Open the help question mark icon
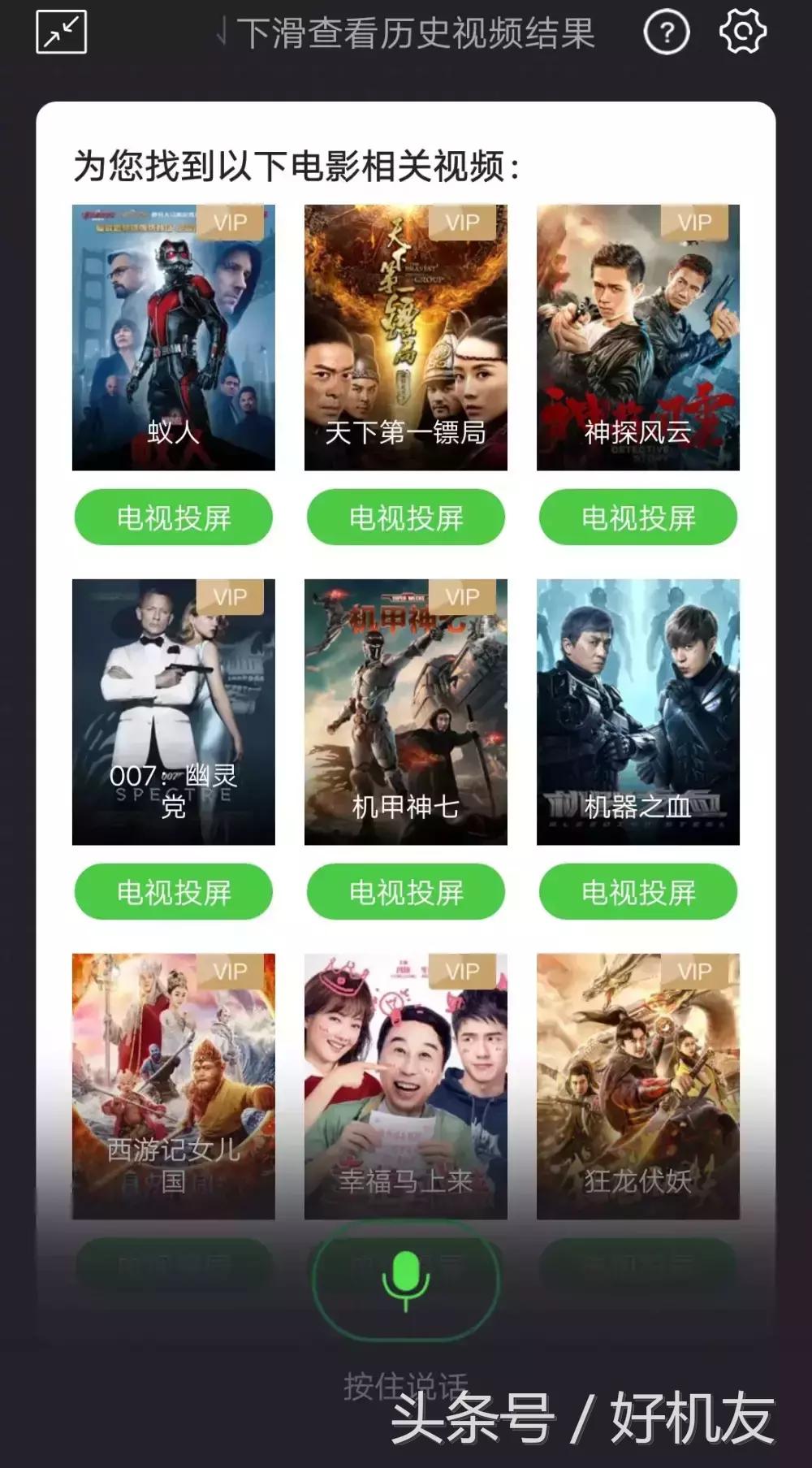The width and height of the screenshot is (812, 1468). point(667,31)
